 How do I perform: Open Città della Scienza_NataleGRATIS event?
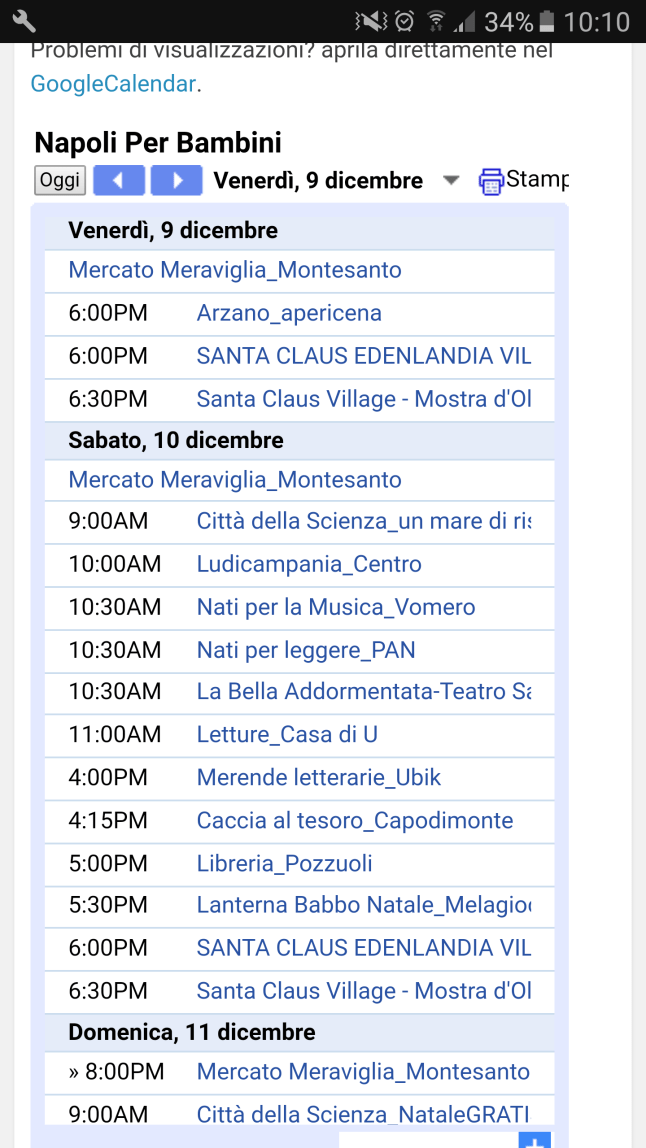pos(362,1113)
